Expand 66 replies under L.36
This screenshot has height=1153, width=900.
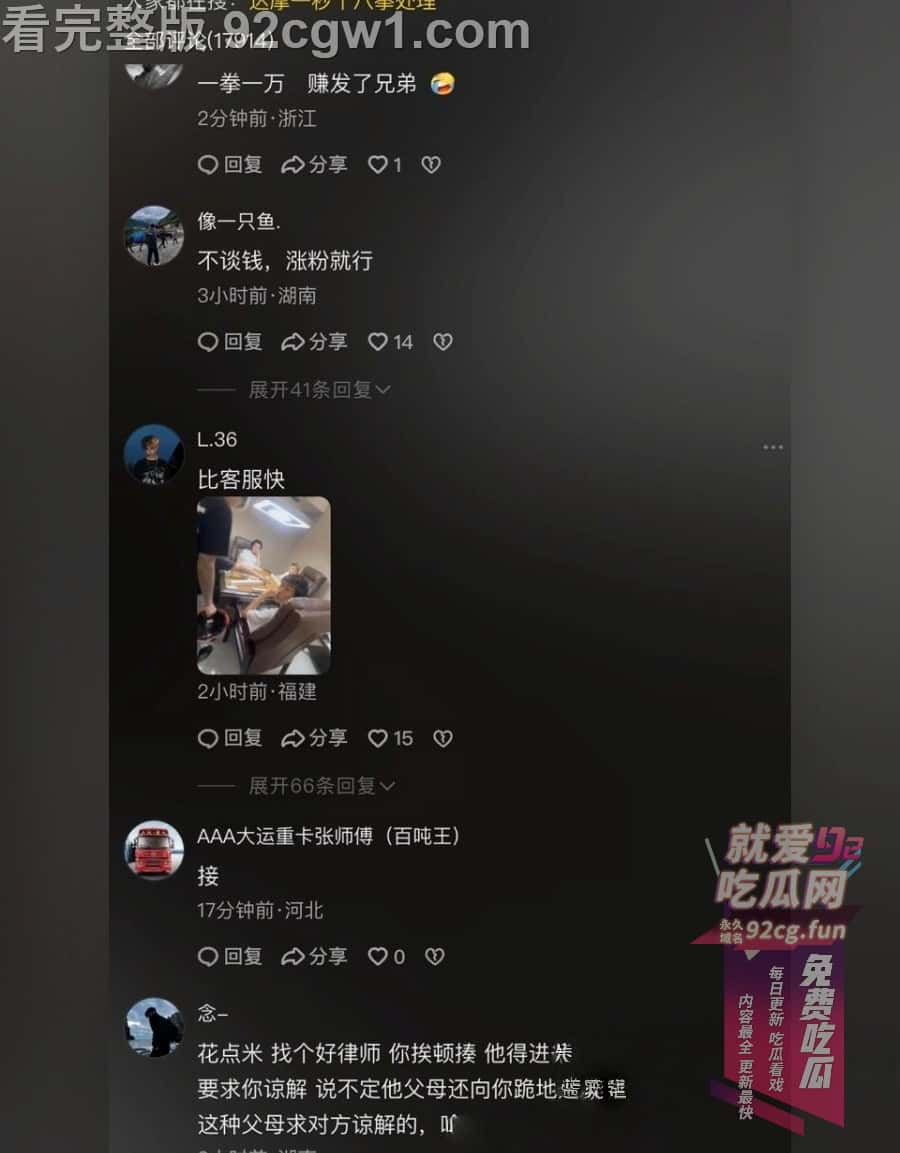pos(318,786)
